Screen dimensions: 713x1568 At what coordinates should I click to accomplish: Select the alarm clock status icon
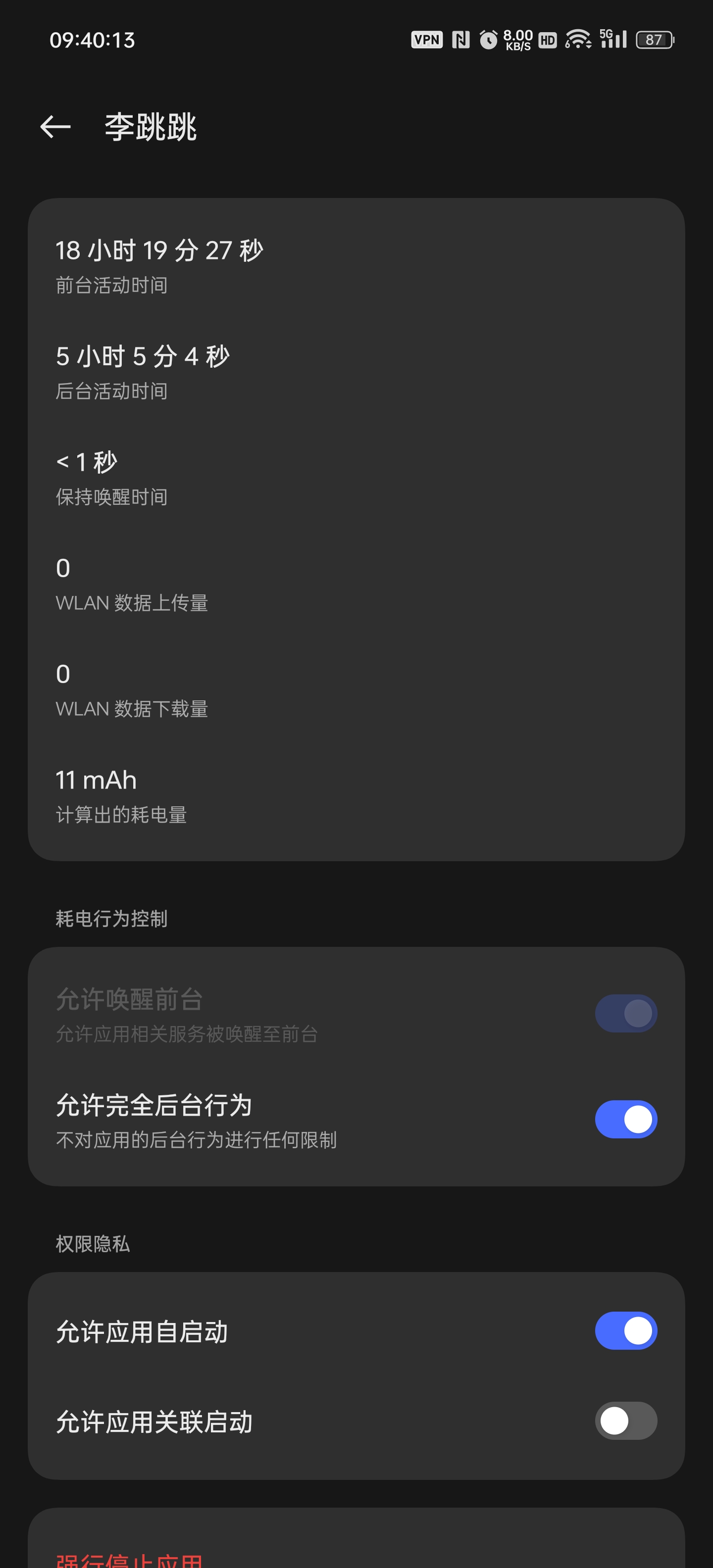pyautogui.click(x=490, y=39)
